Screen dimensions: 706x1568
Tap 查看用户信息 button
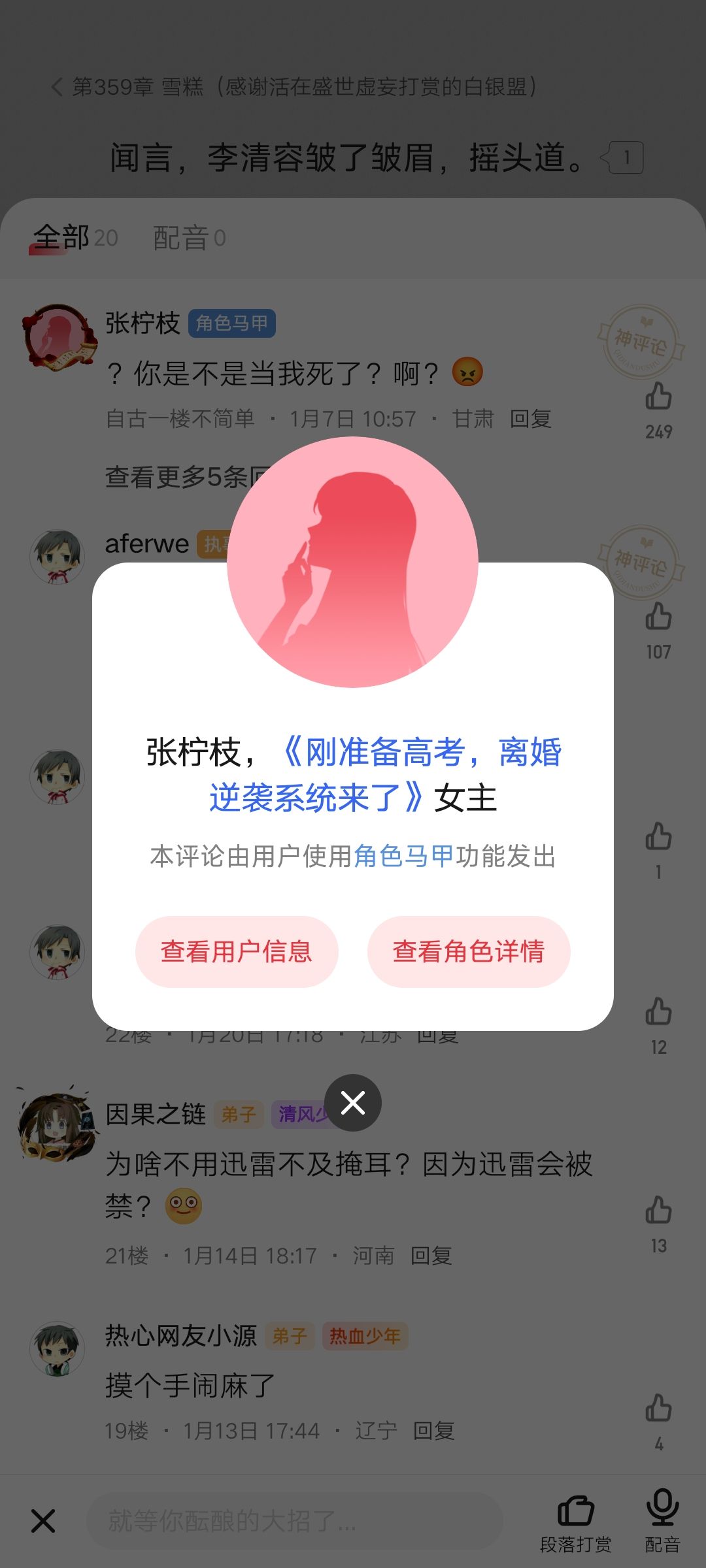click(237, 951)
